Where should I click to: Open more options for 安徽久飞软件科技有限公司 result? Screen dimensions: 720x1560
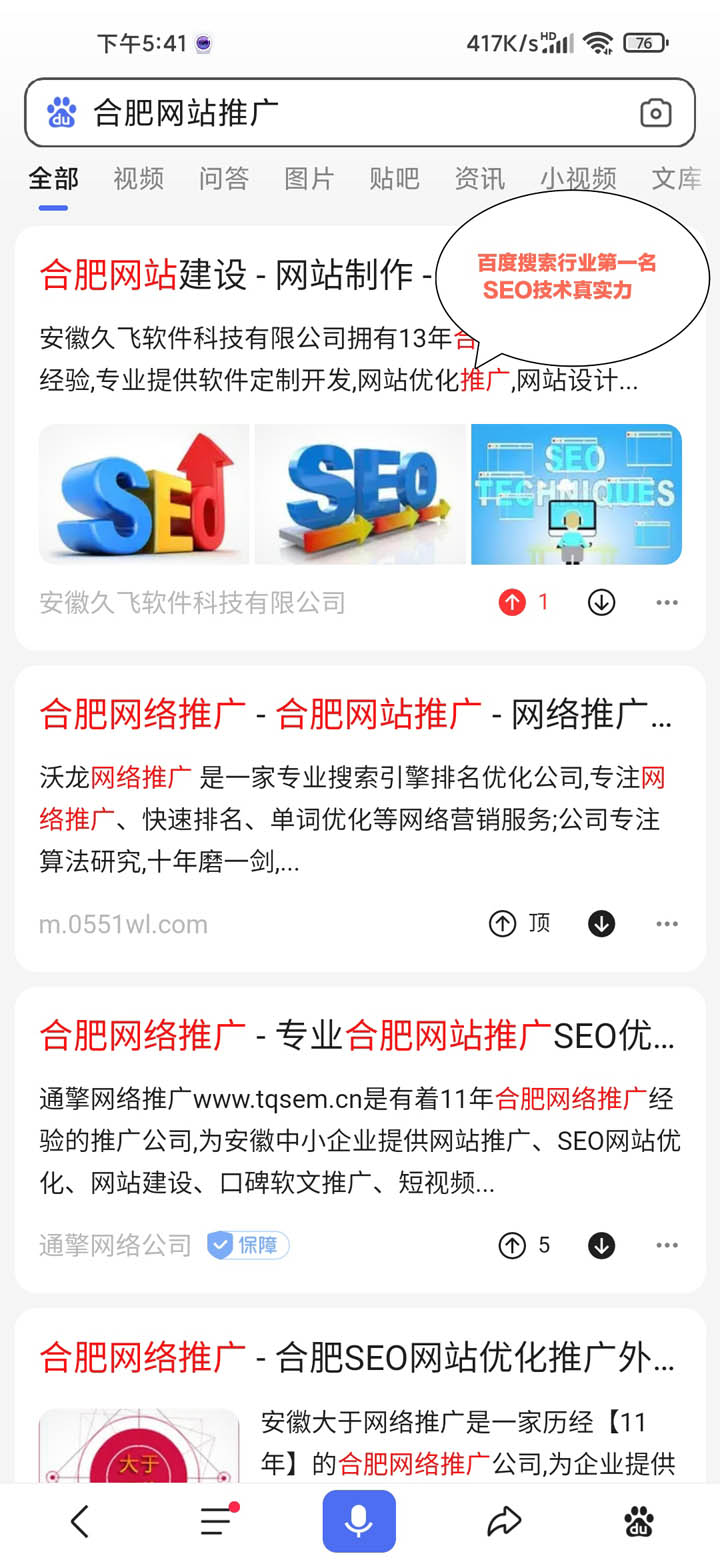[667, 602]
